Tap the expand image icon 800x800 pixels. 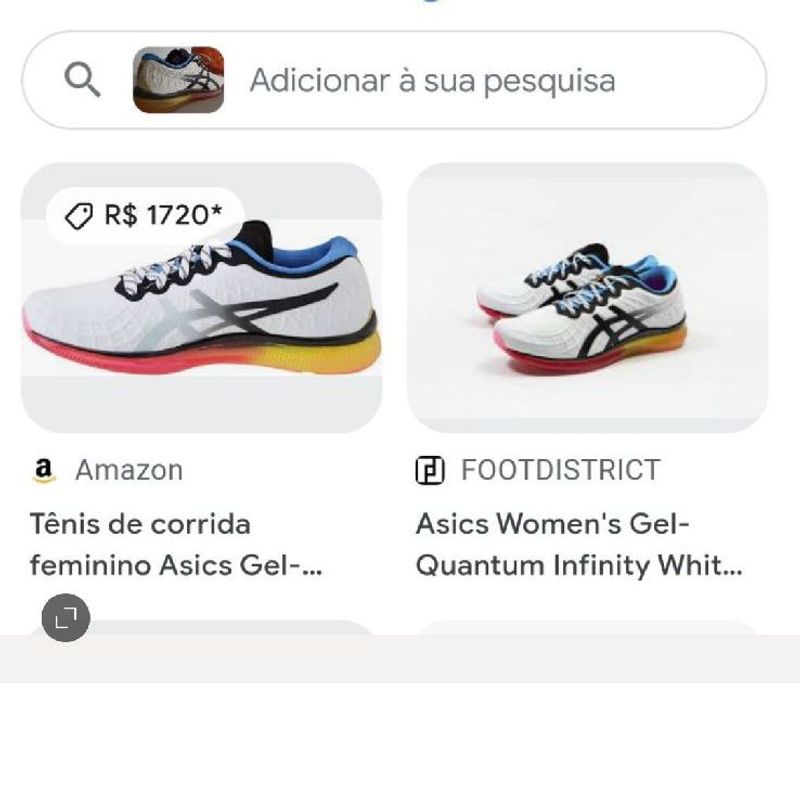pos(66,618)
